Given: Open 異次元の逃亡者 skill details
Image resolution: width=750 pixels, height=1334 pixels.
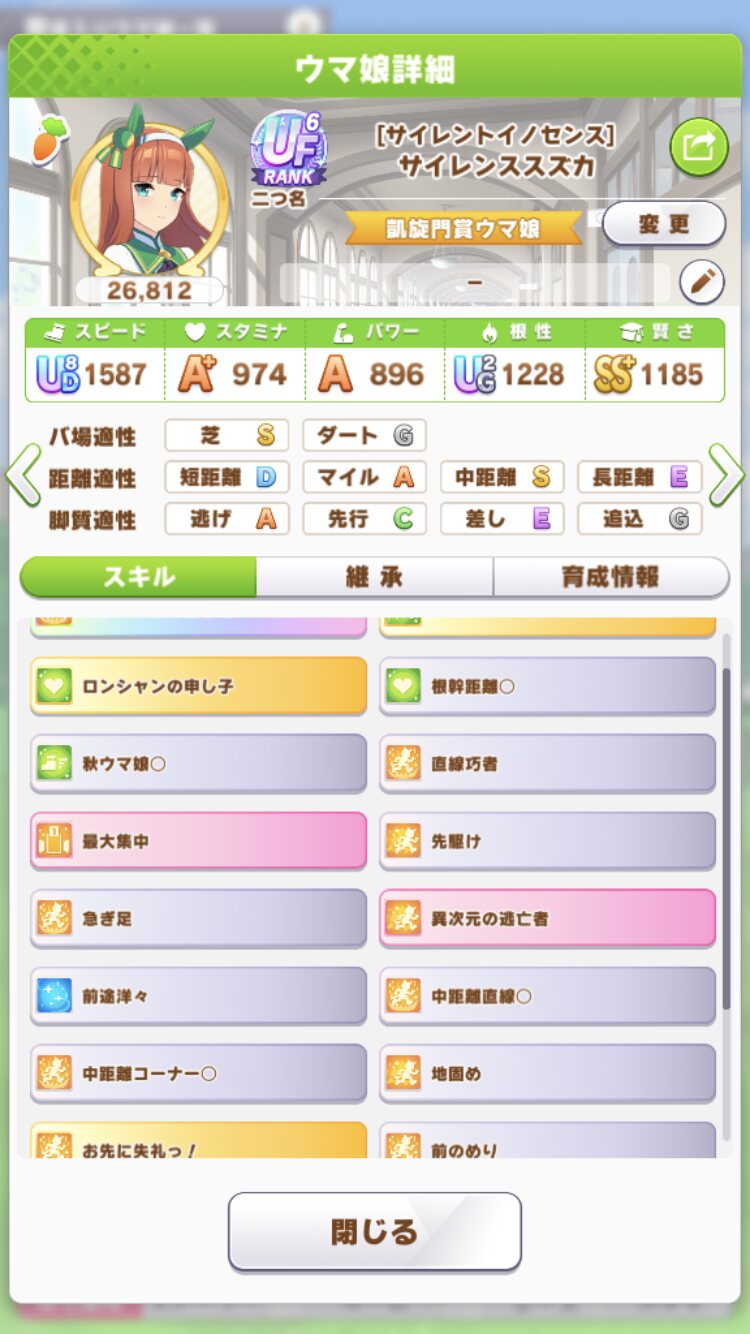Looking at the screenshot, I should point(547,918).
